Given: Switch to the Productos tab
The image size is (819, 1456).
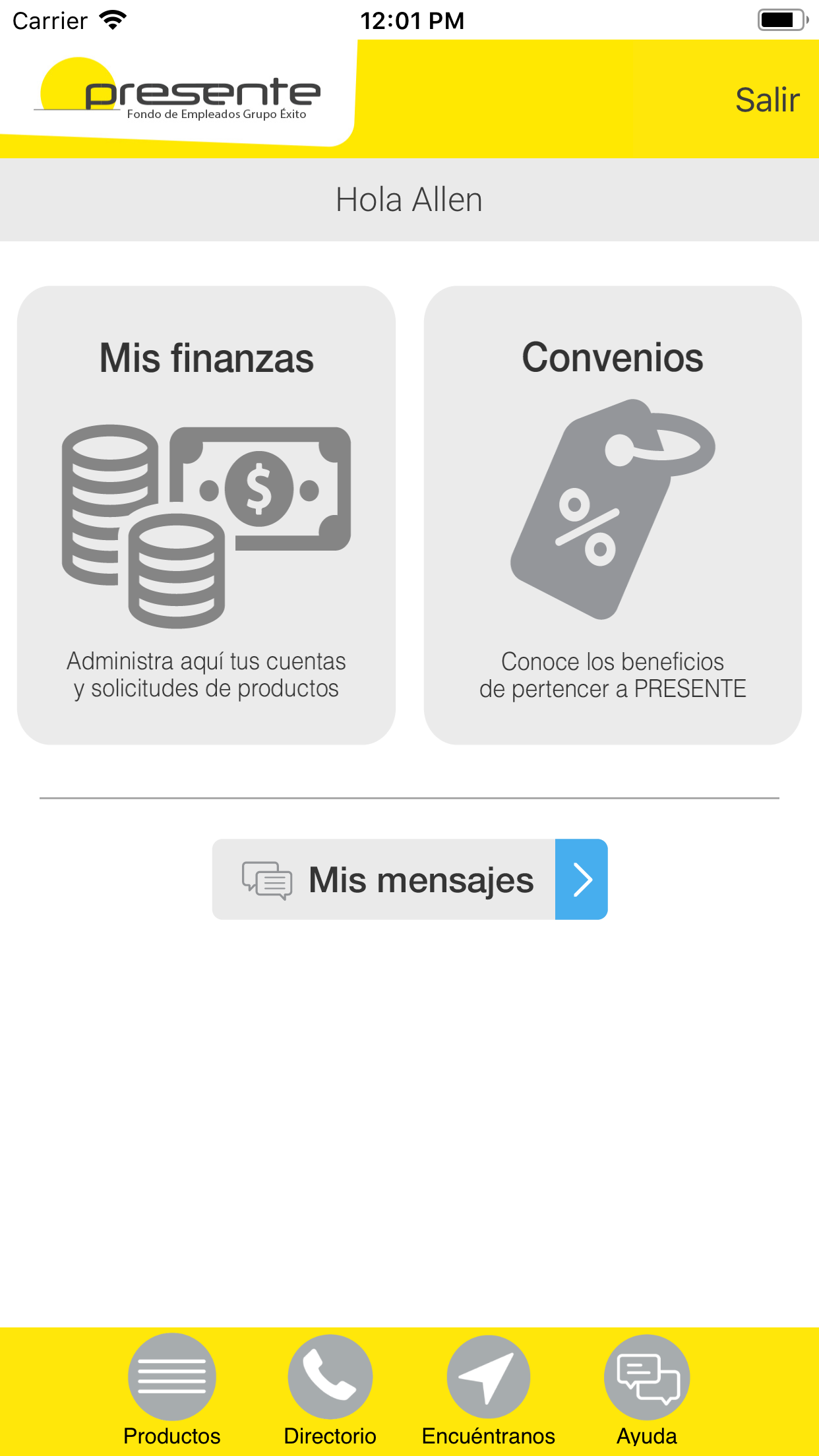Looking at the screenshot, I should pos(172,1389).
